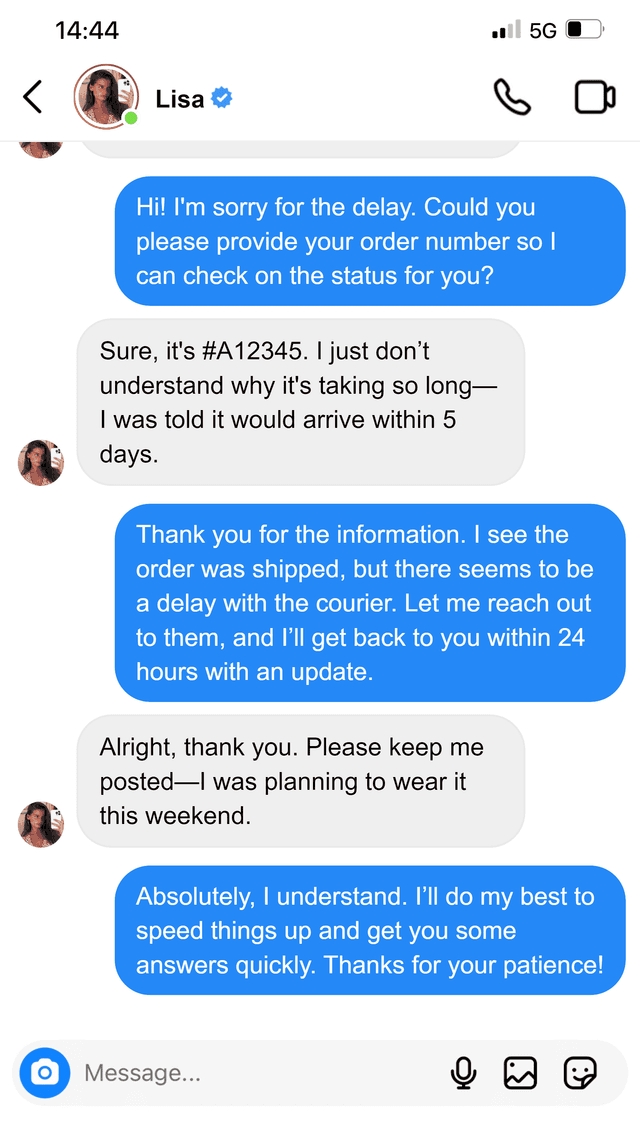This screenshot has height=1132, width=640.
Task: Go back to the inbox list
Action: pos(33,97)
